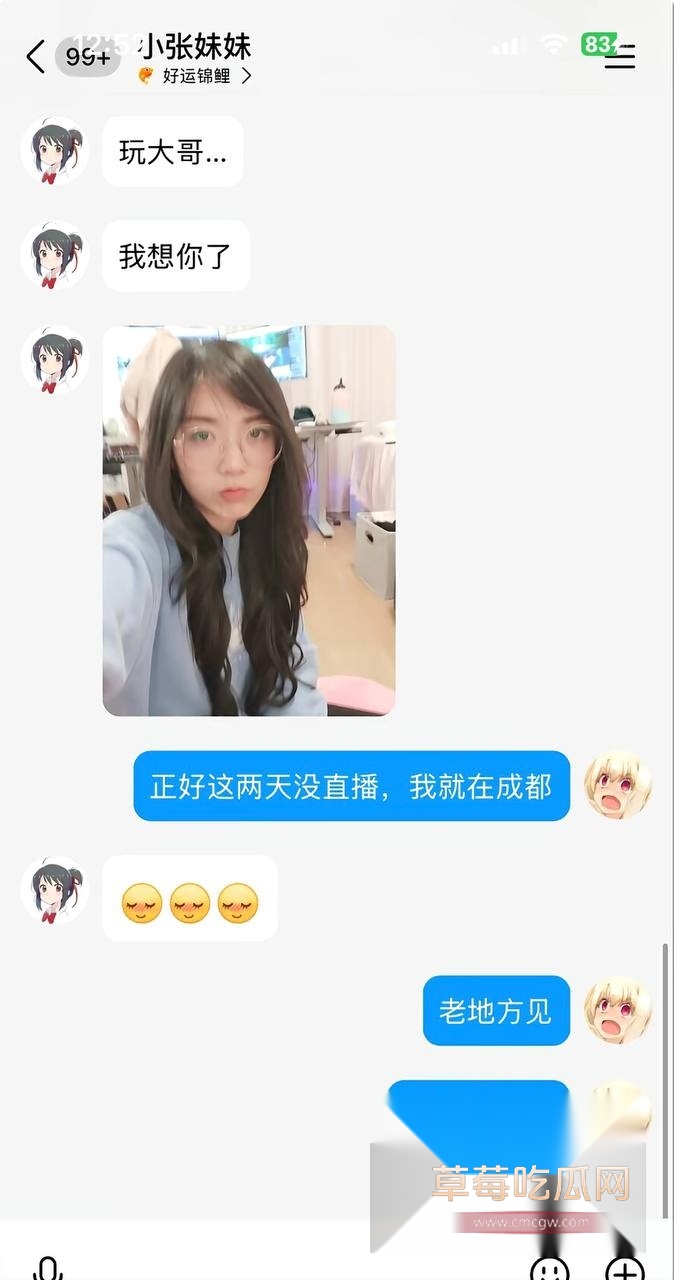
Task: Tap the avatar beside the 我想你了 message
Action: (x=55, y=255)
